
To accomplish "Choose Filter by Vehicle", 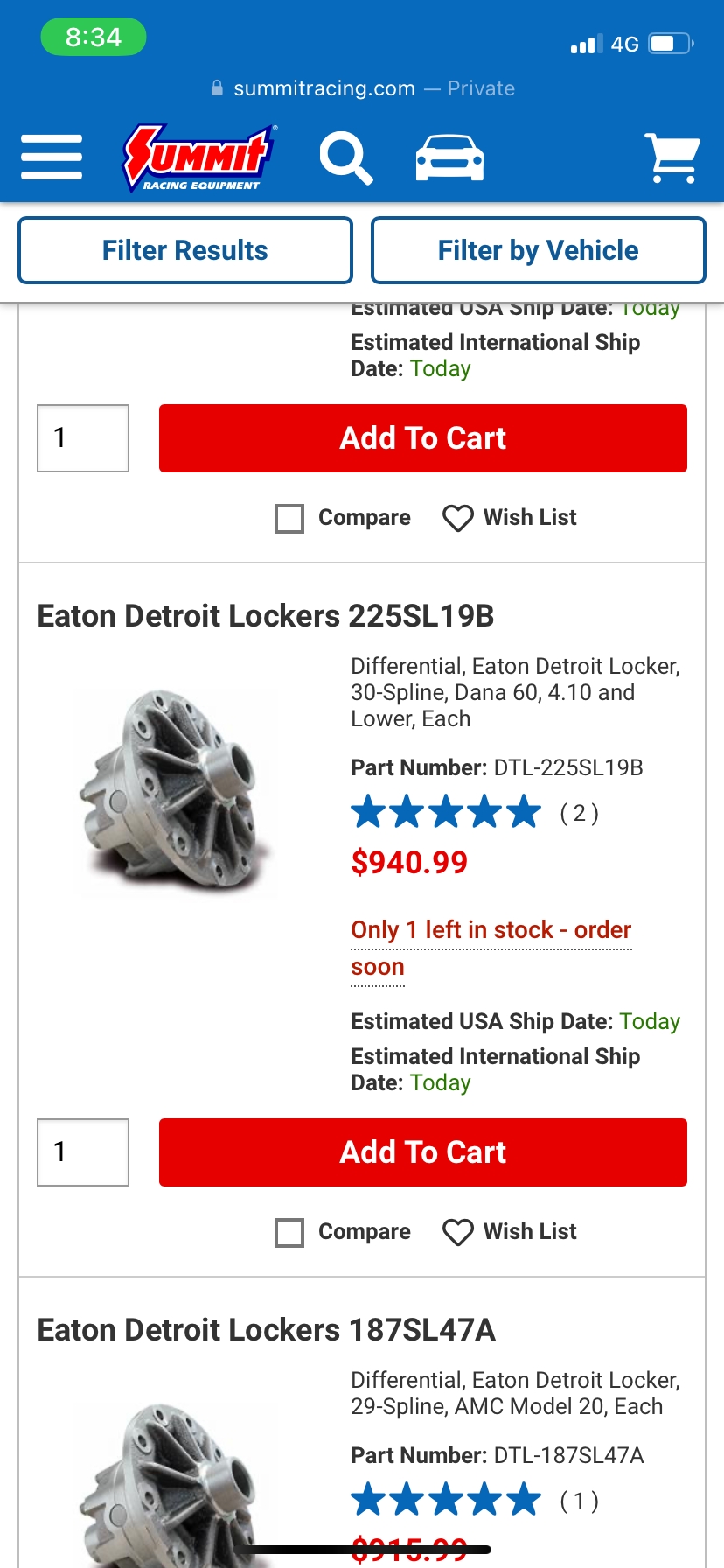I will pos(538,251).
